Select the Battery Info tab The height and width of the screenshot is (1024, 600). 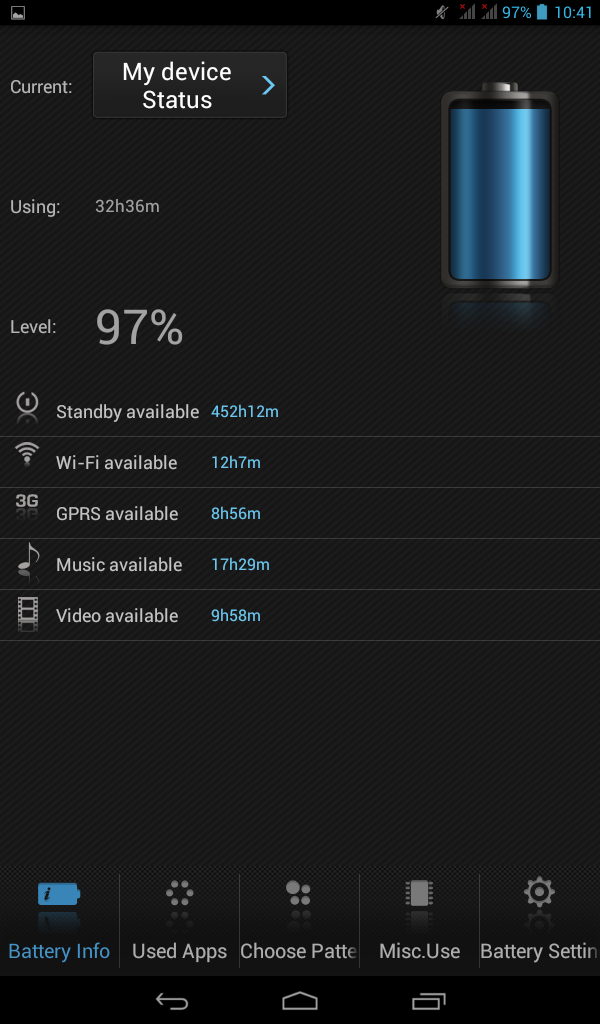59,921
